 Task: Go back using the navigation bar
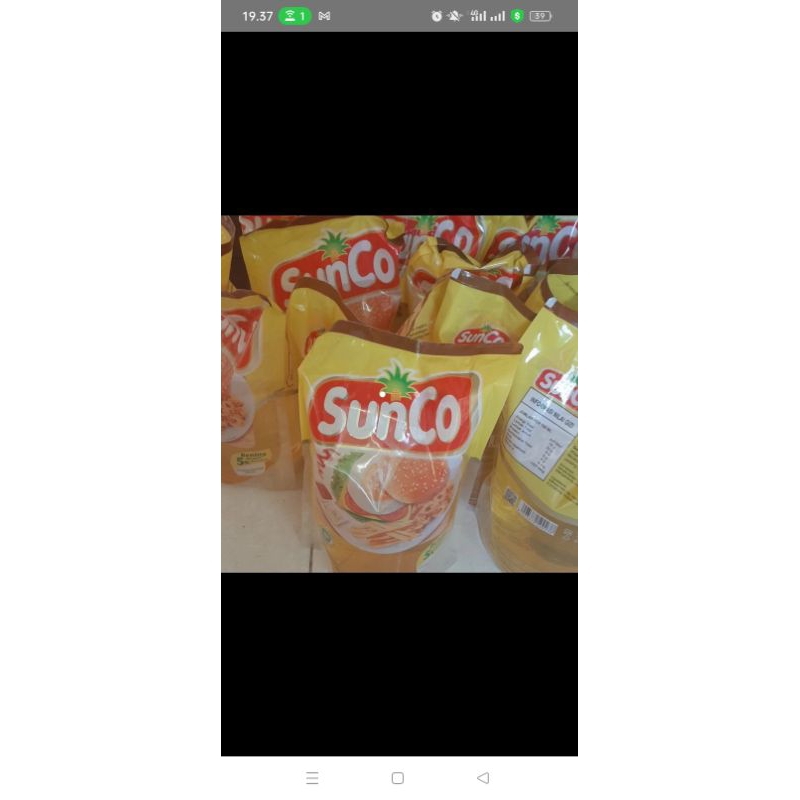483,778
